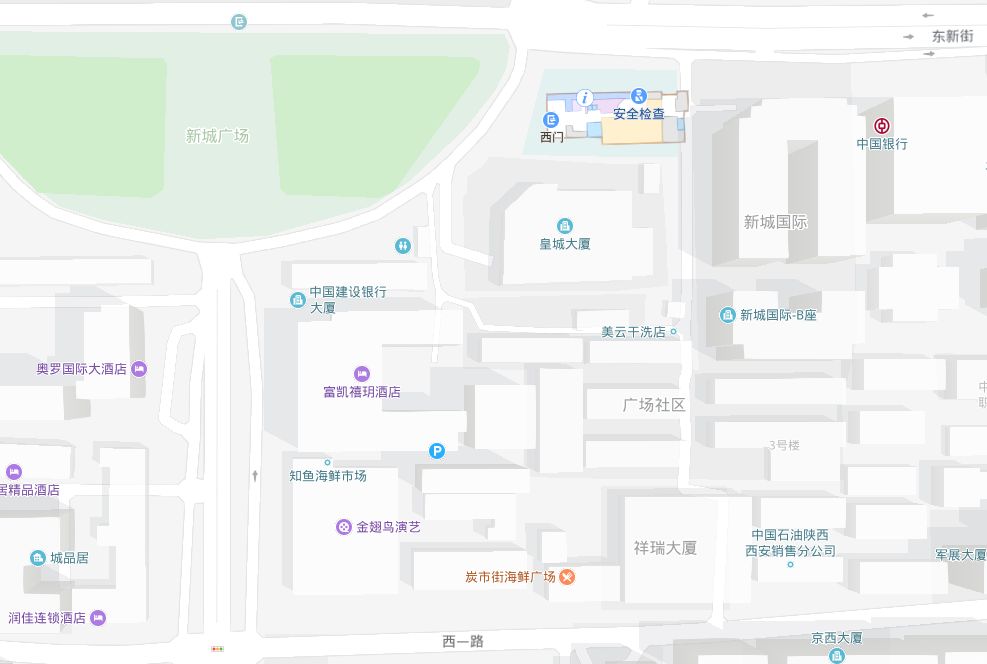Open the 安全检查 security check marker

pyautogui.click(x=639, y=97)
